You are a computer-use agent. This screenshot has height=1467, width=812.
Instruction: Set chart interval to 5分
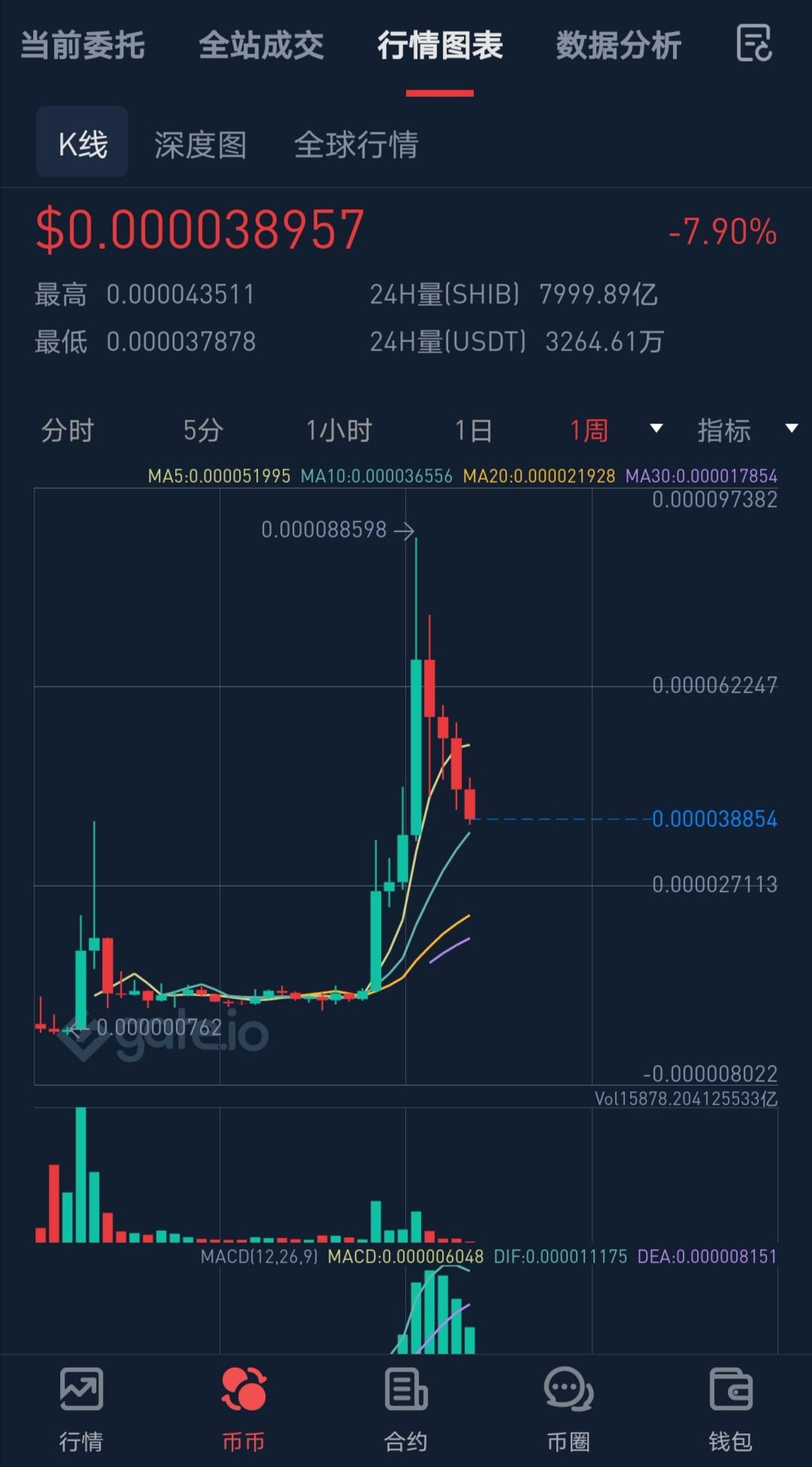[x=203, y=431]
